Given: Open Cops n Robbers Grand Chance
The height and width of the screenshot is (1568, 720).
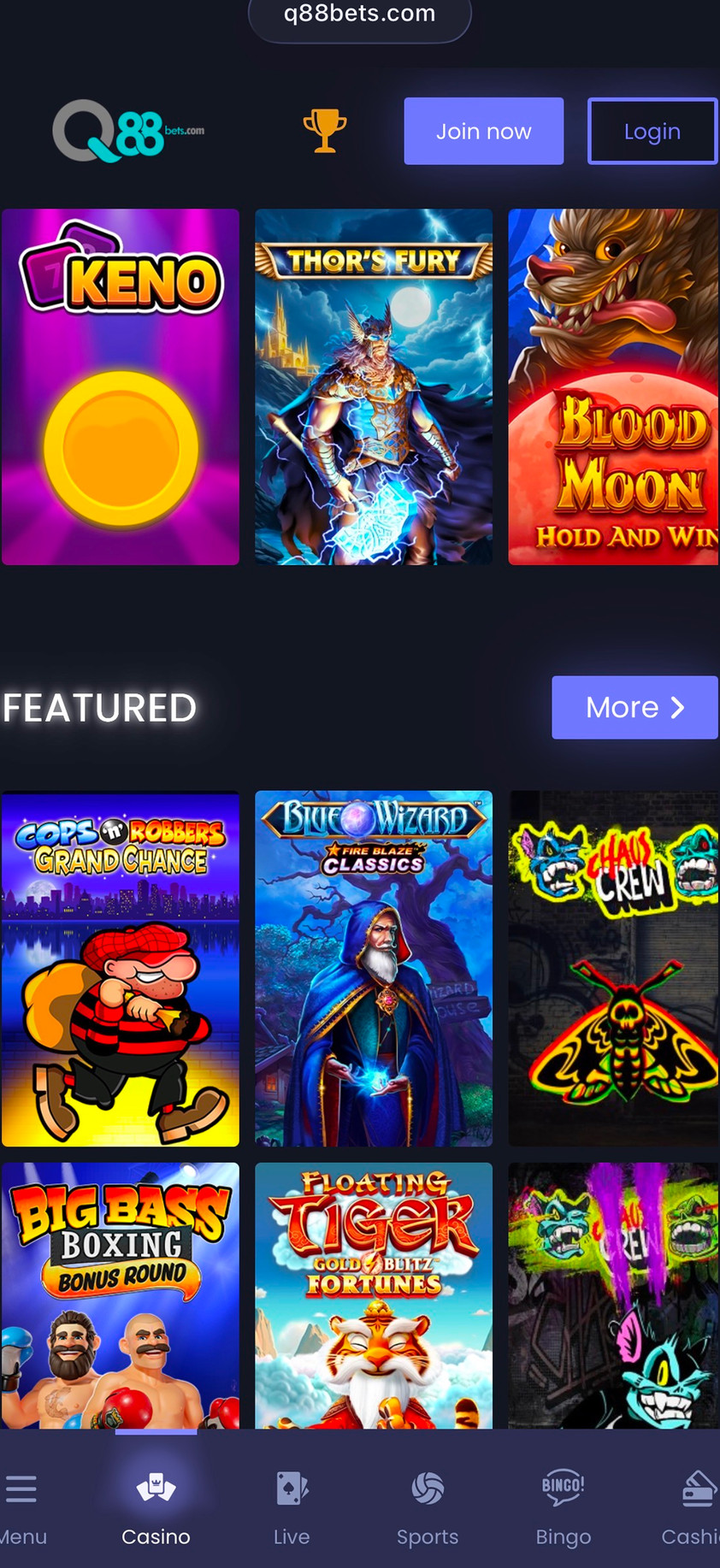Looking at the screenshot, I should (121, 968).
